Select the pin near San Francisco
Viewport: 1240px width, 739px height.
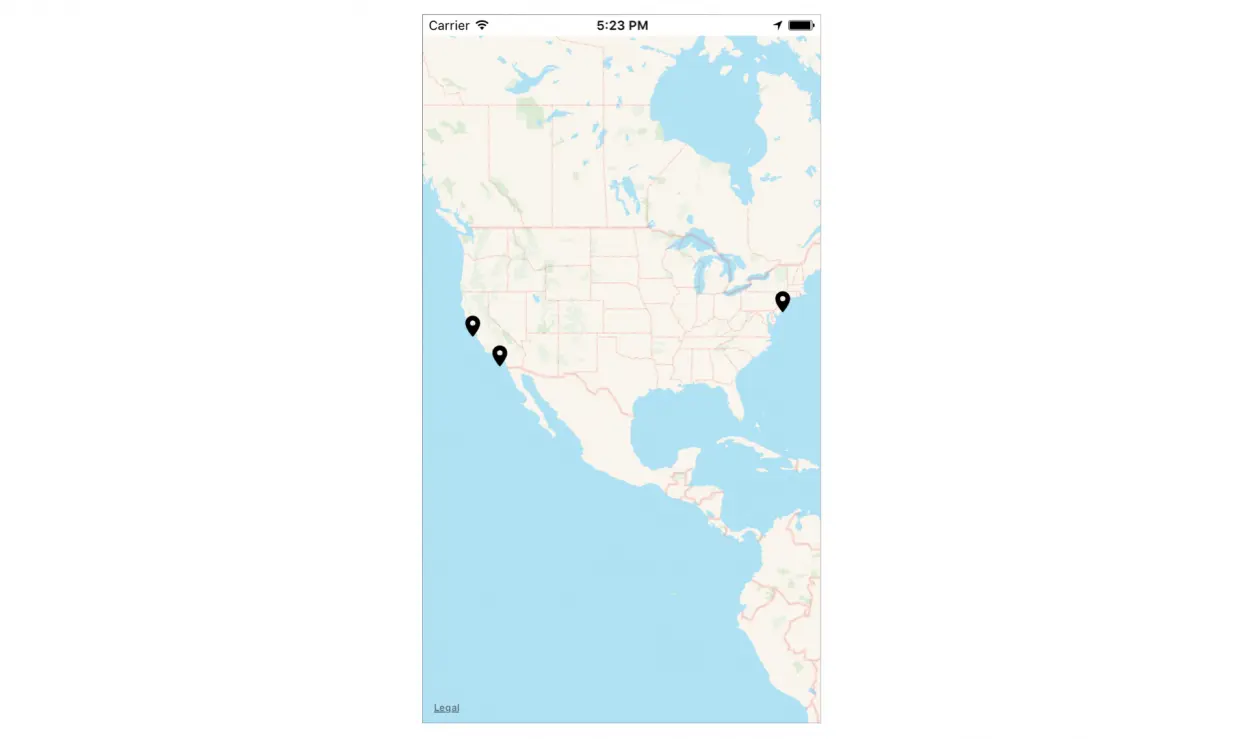point(473,325)
